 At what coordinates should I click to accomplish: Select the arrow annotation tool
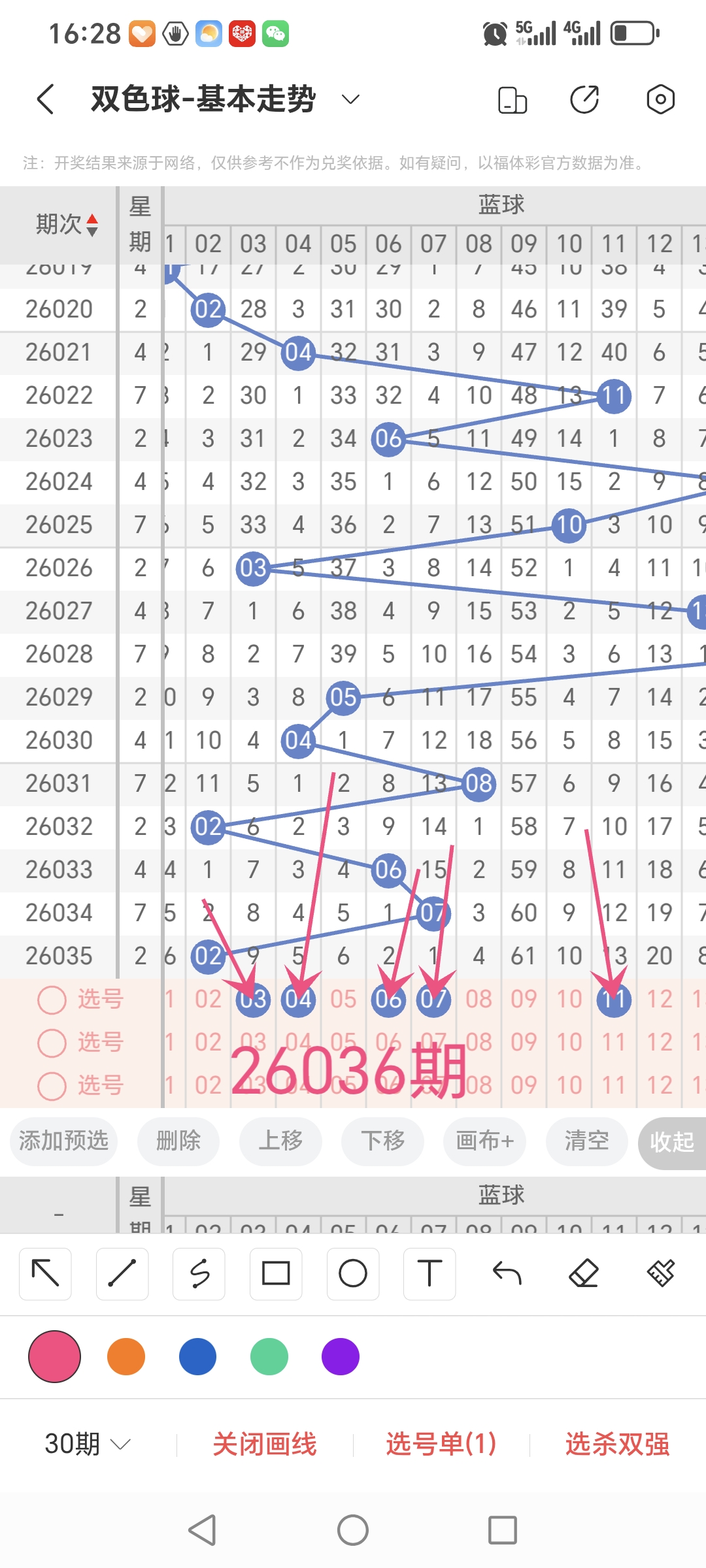tap(44, 1273)
